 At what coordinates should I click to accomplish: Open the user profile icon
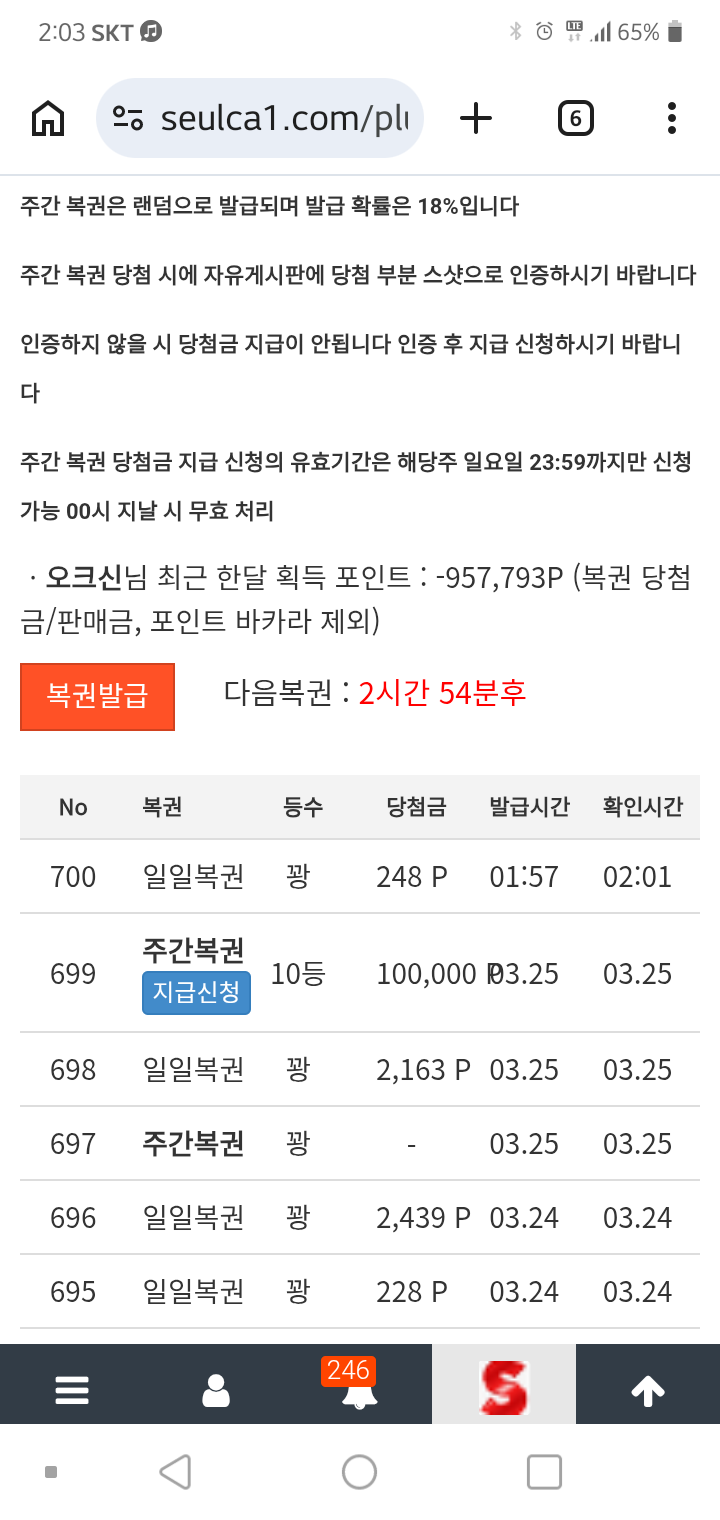(216, 1390)
